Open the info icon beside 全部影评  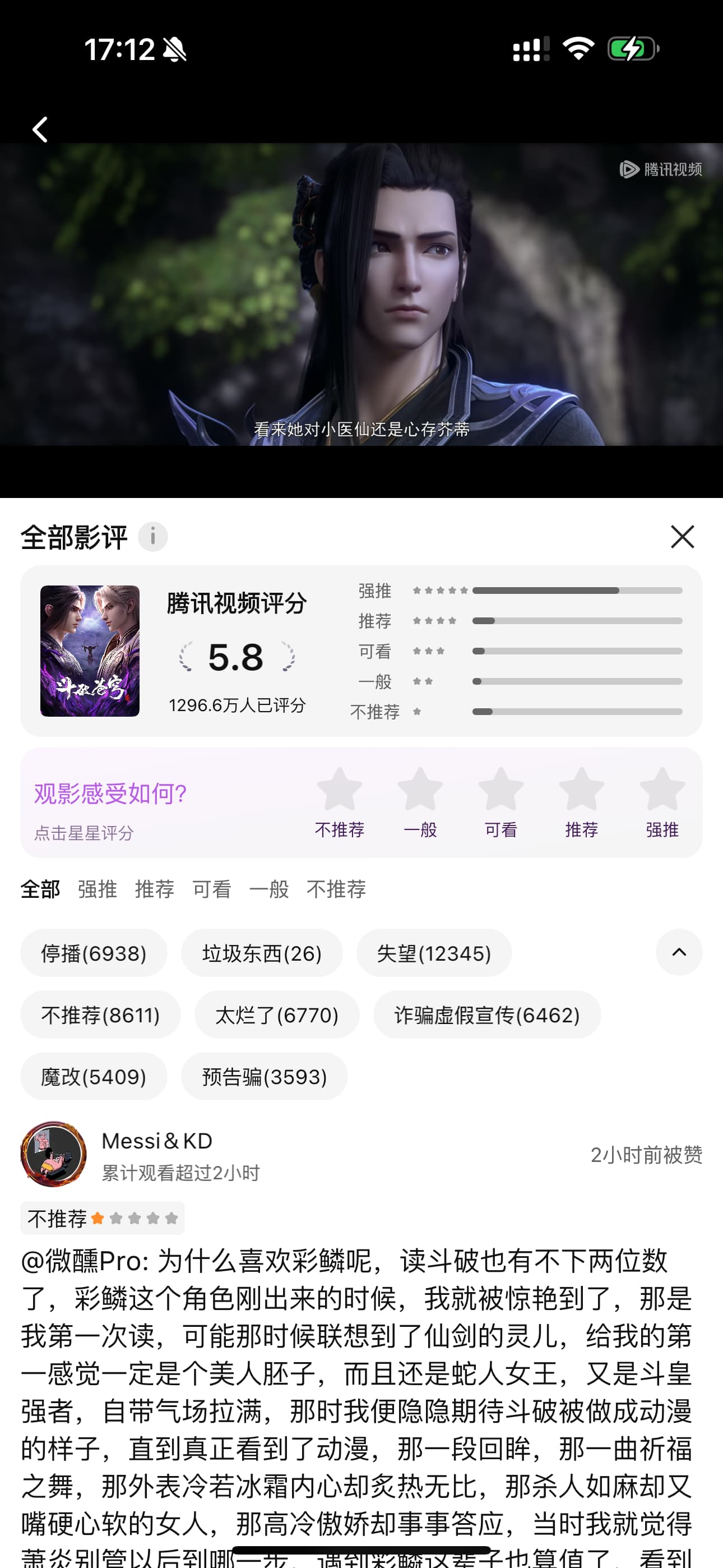point(153,537)
